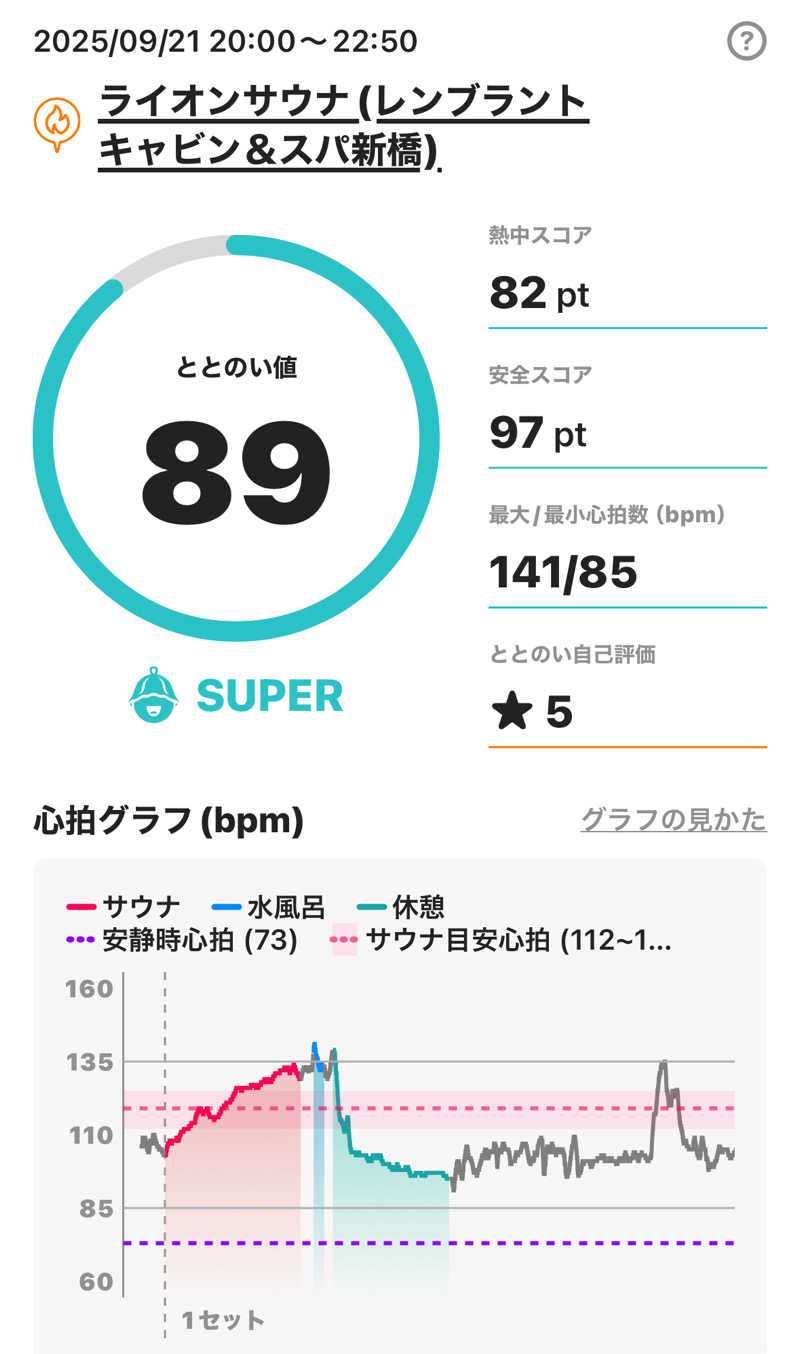800x1354 pixels.
Task: Open the ライオンサウナ facility link
Action: 342,127
